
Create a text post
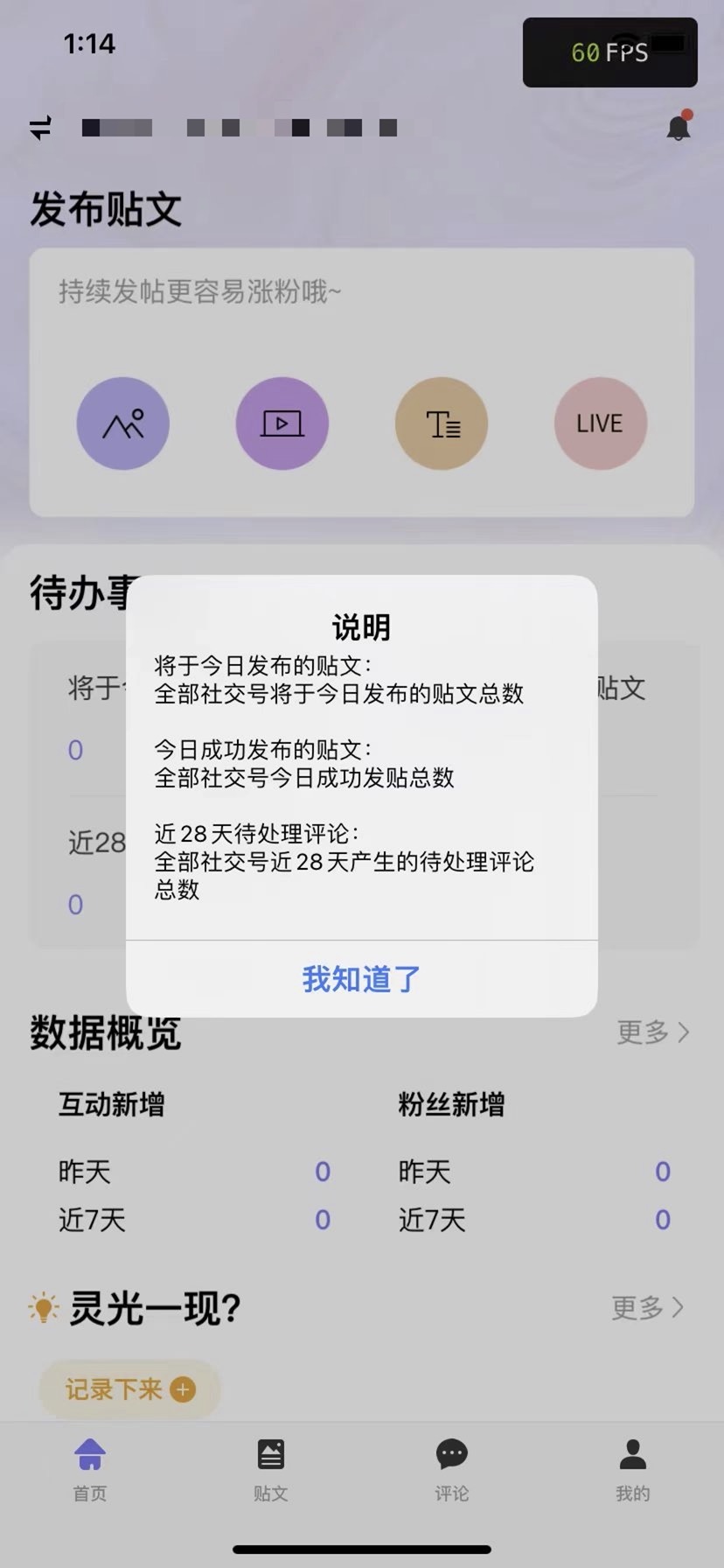pyautogui.click(x=442, y=423)
